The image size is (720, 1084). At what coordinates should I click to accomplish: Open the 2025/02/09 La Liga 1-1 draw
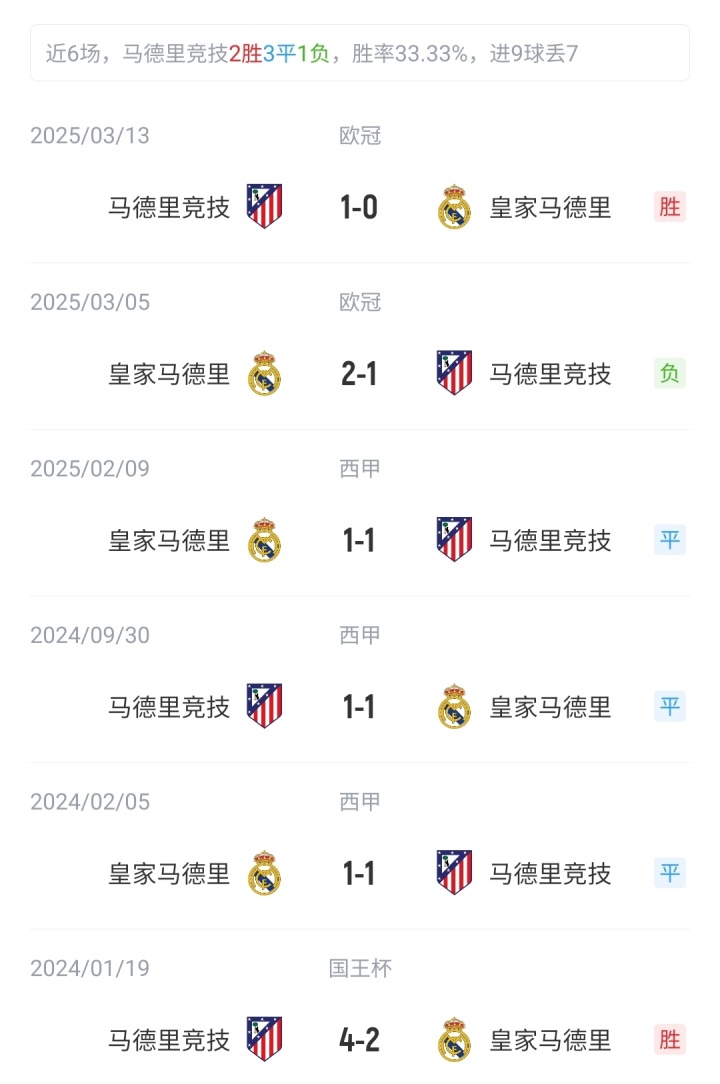coord(359,540)
